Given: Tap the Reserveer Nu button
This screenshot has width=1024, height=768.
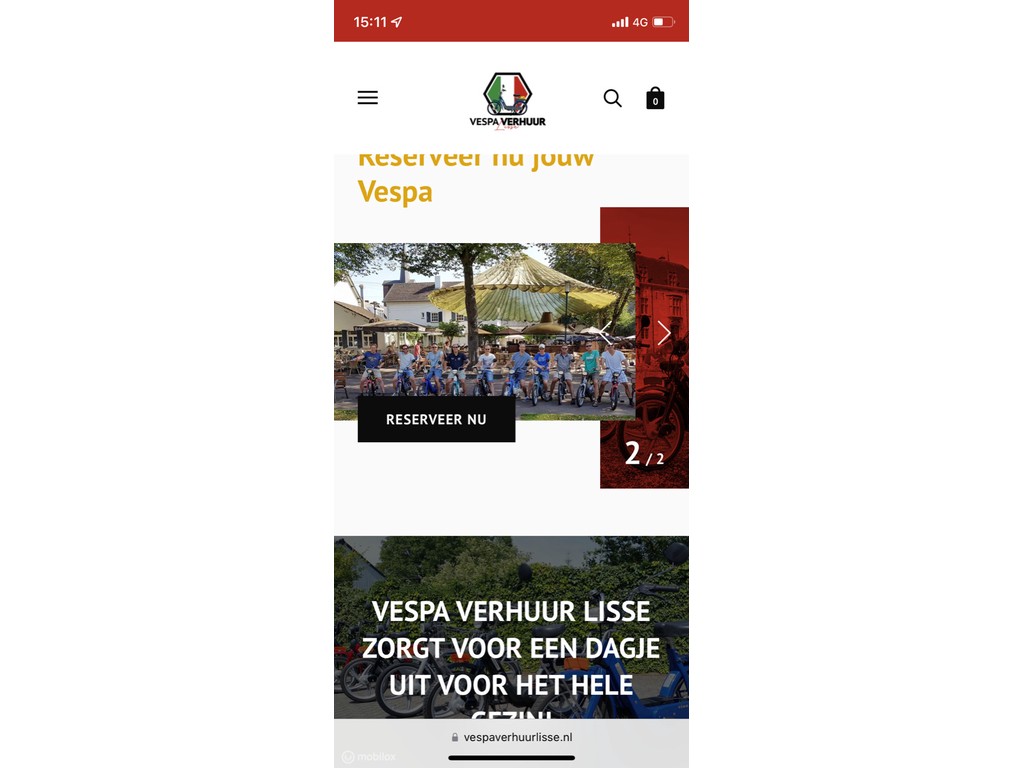Looking at the screenshot, I should [436, 419].
